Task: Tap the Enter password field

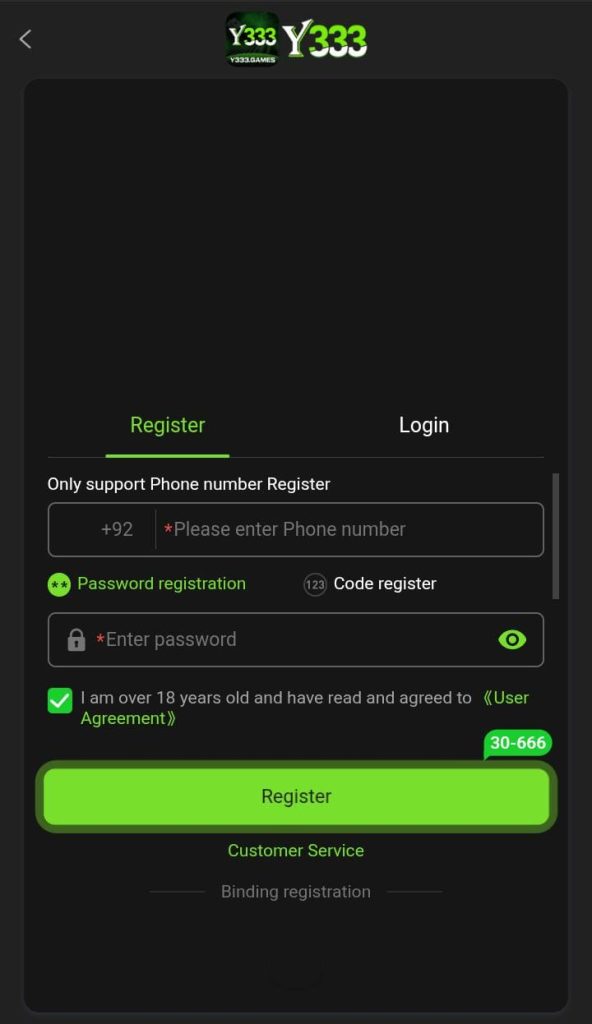Action: (x=295, y=639)
